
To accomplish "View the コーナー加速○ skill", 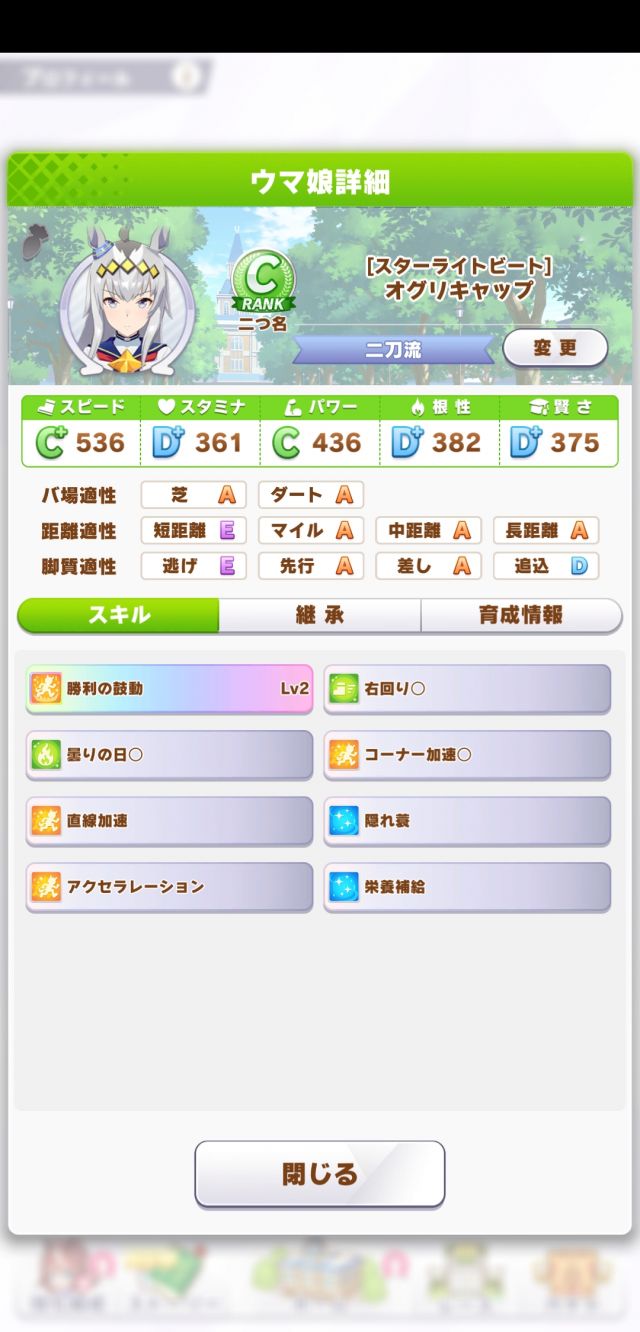I will pyautogui.click(x=467, y=755).
